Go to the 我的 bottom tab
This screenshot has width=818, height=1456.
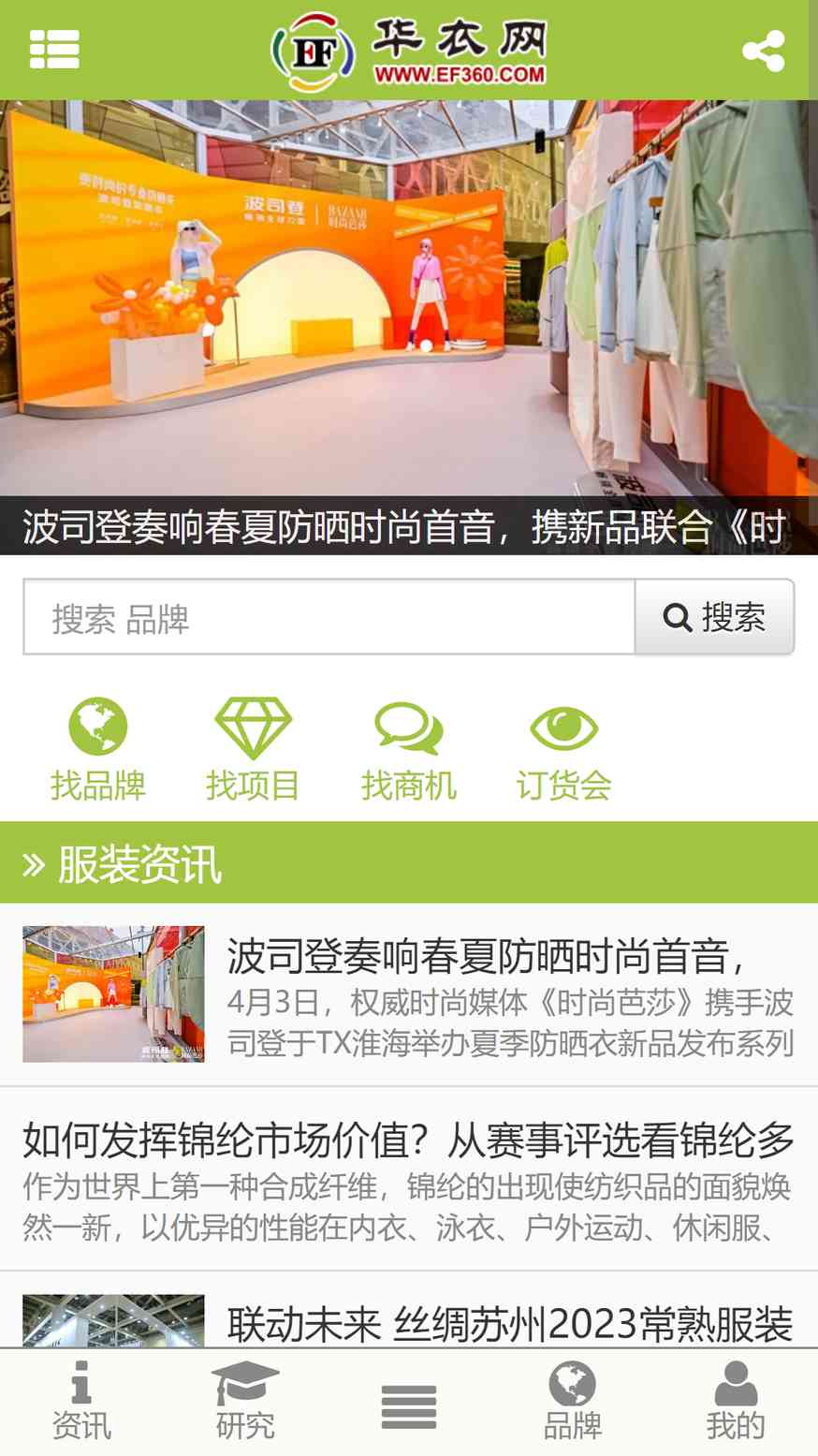(736, 1404)
